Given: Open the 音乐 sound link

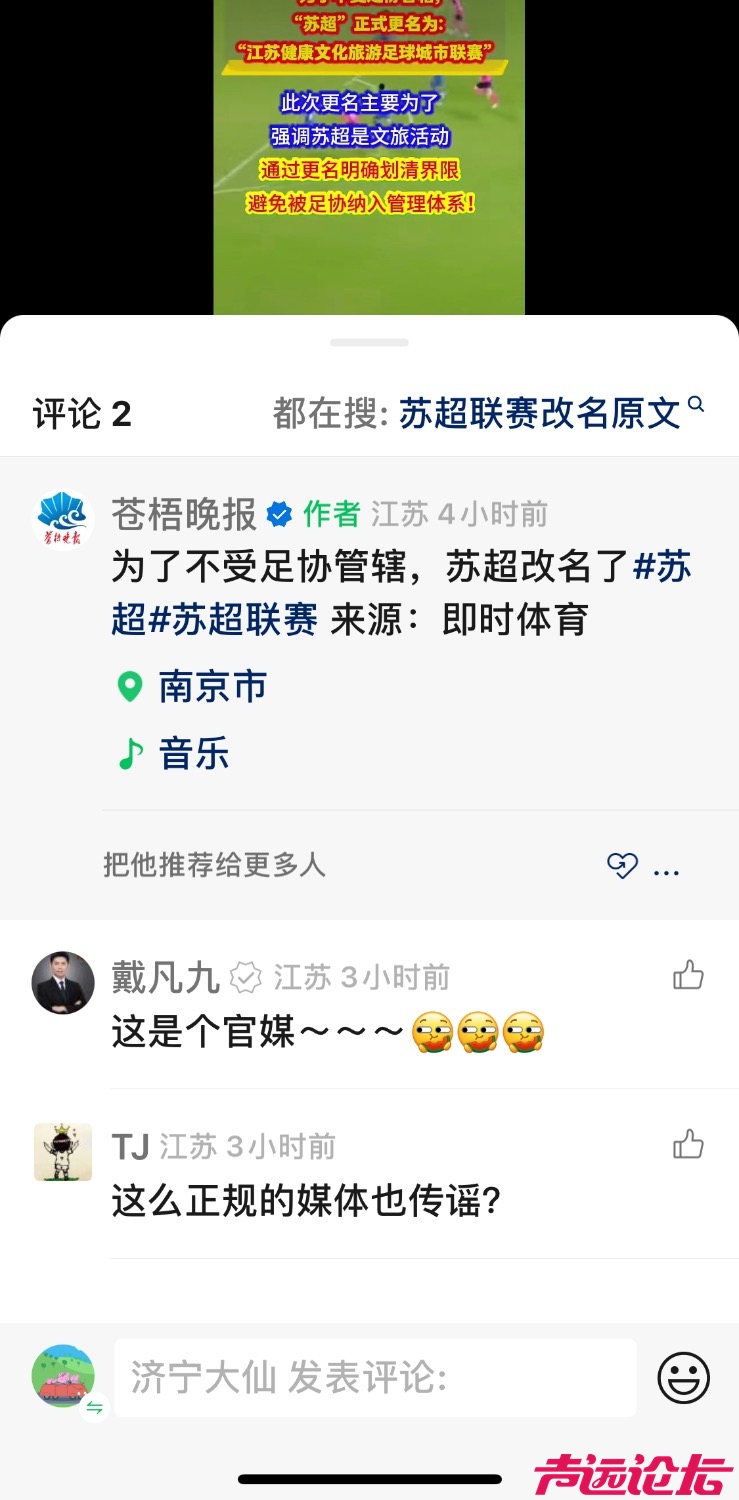Looking at the screenshot, I should (x=193, y=753).
